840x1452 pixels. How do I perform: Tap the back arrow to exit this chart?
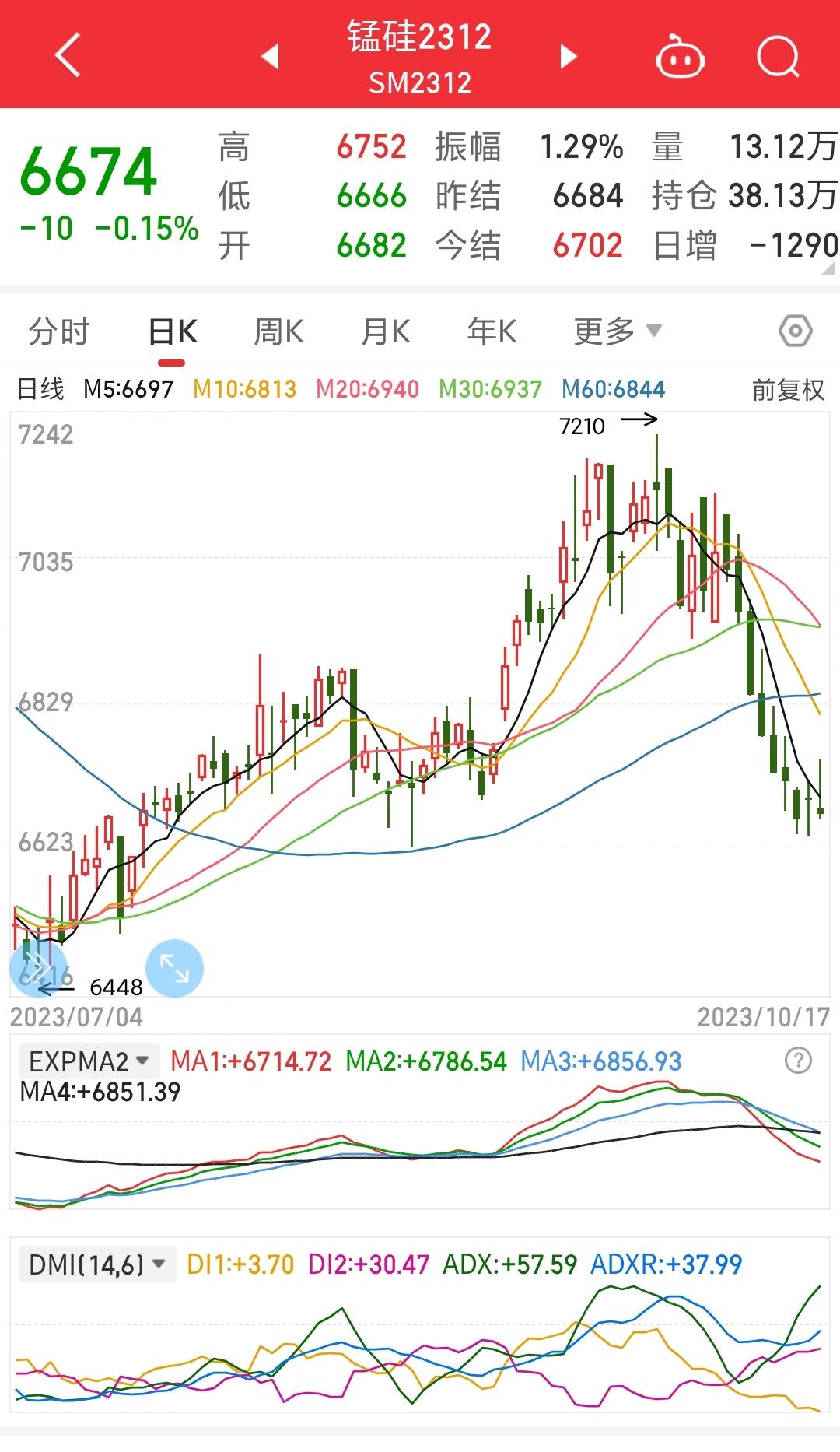68,58
